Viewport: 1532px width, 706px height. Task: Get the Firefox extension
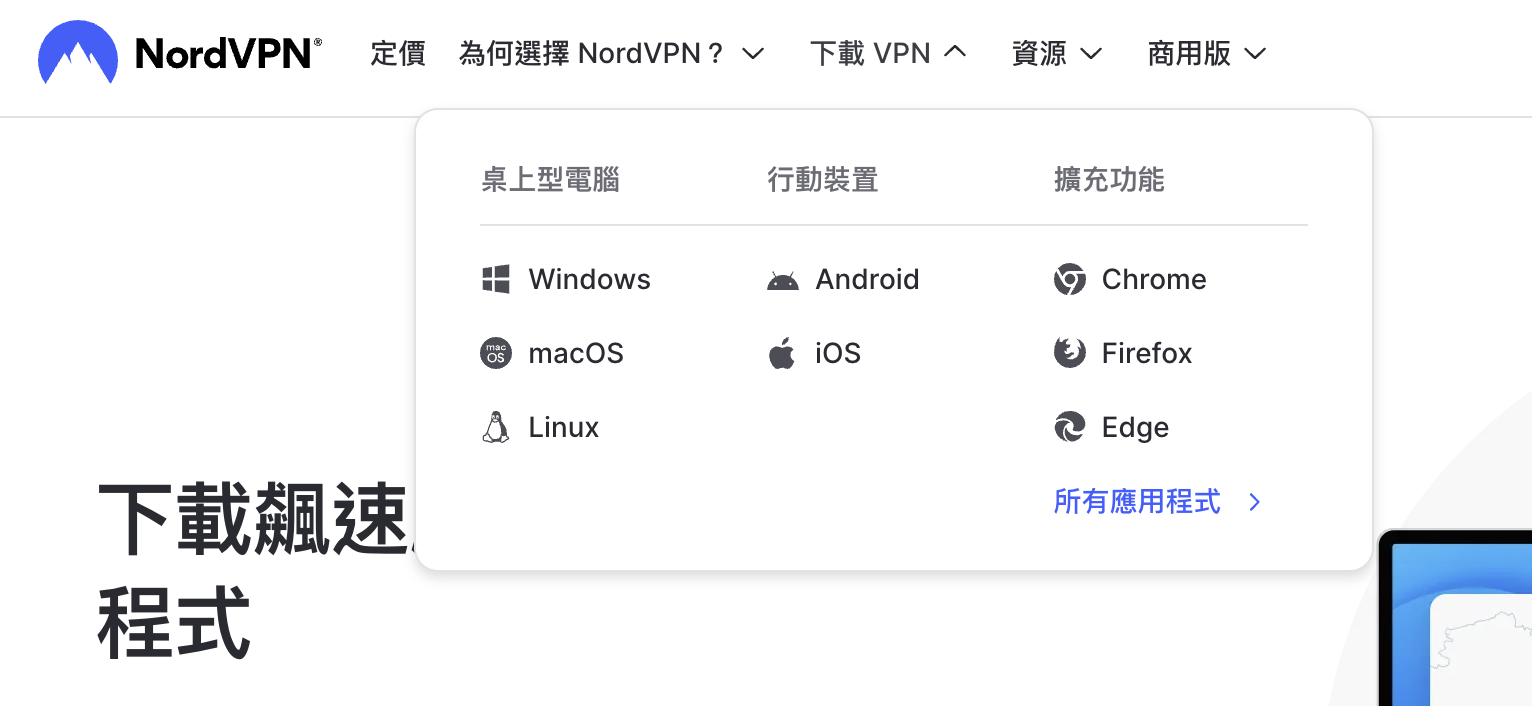click(x=1123, y=353)
